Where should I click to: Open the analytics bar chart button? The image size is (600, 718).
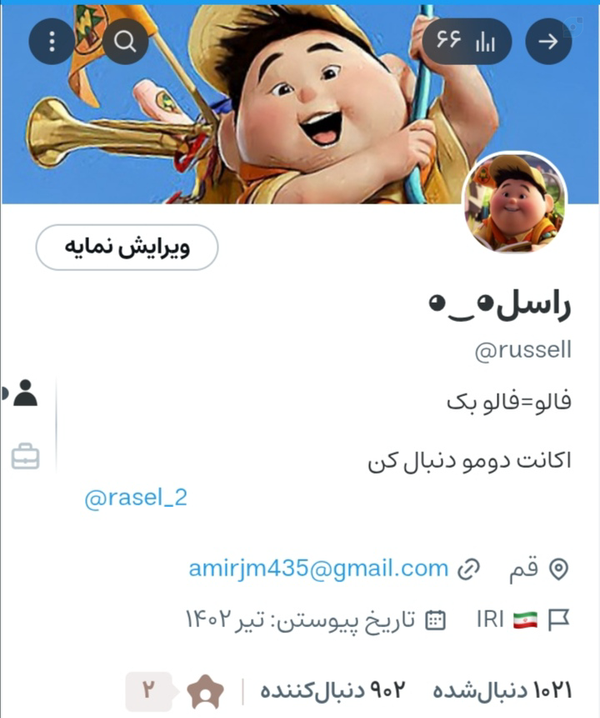coord(467,42)
